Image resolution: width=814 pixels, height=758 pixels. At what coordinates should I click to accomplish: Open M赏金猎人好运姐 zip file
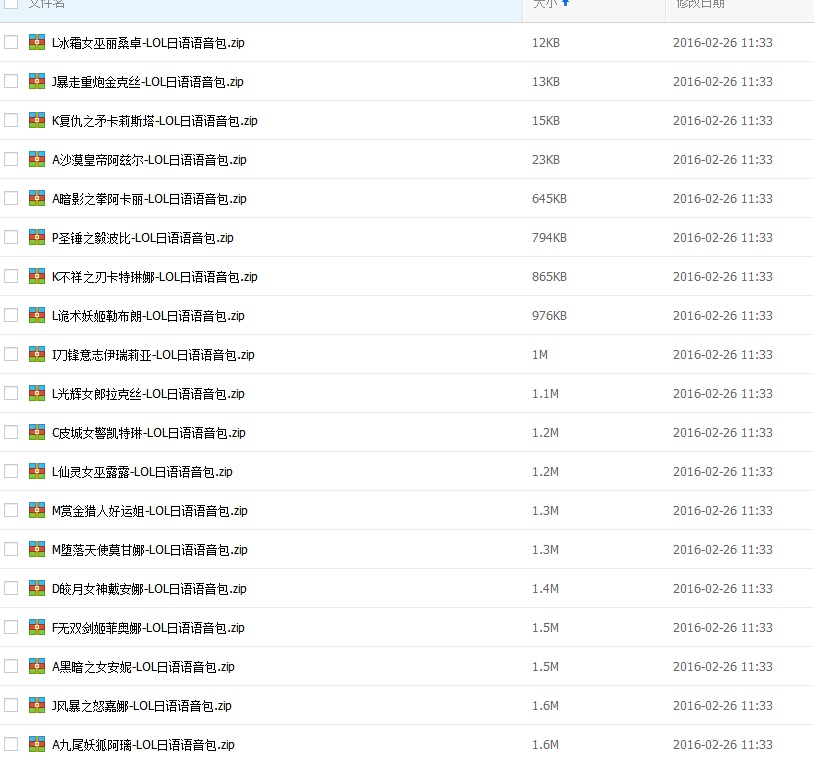[x=150, y=511]
